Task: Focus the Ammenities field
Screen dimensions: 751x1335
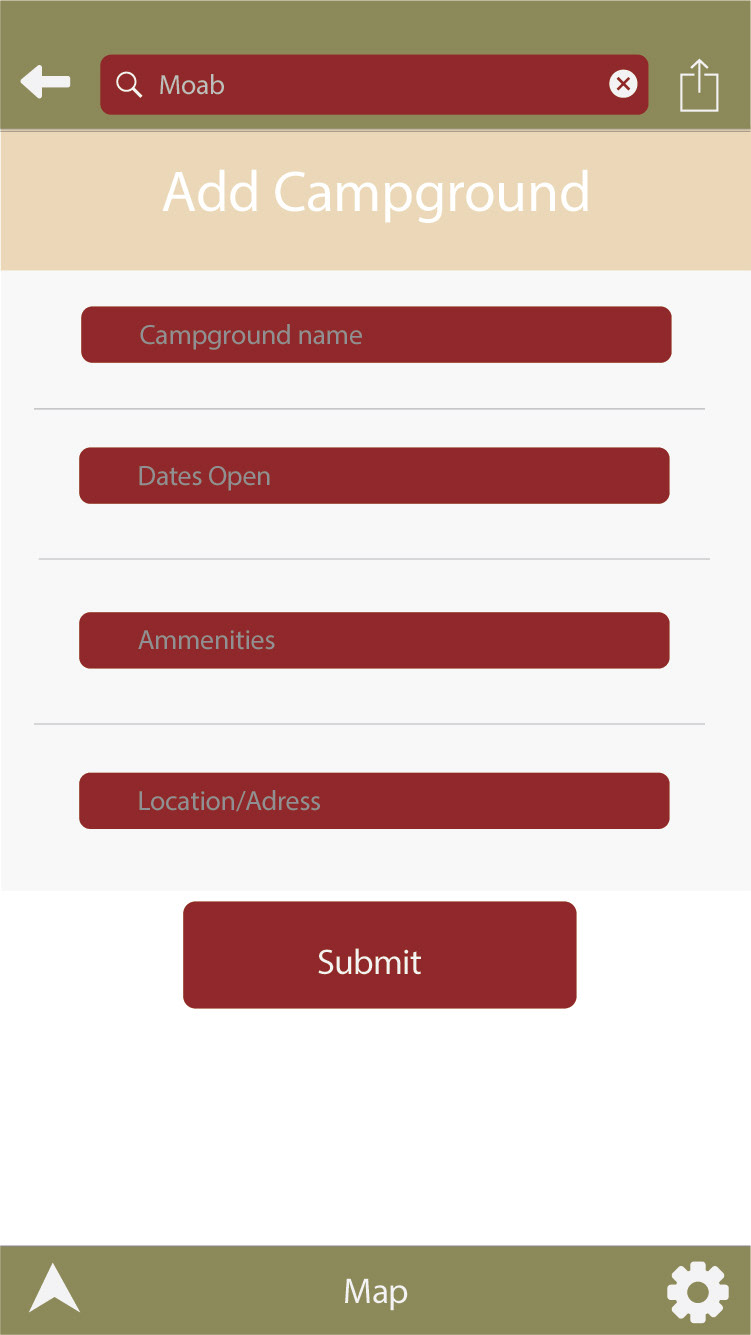Action: click(x=374, y=640)
